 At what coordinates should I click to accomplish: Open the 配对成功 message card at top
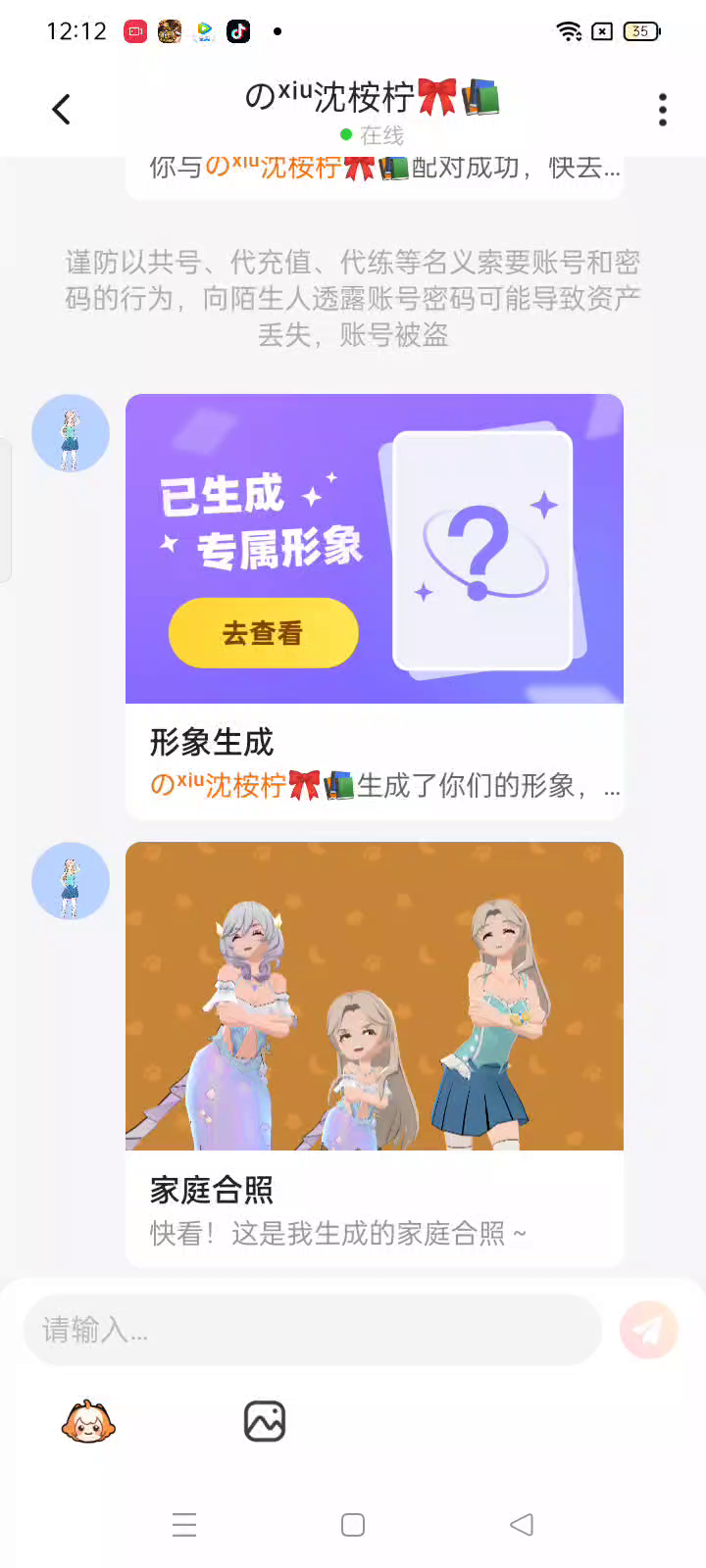click(x=375, y=176)
